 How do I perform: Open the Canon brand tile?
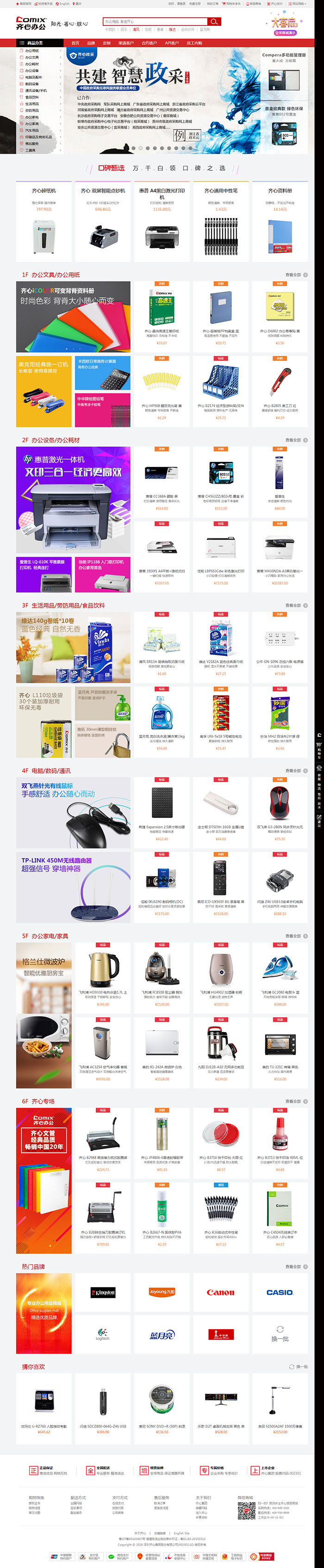pyautogui.click(x=220, y=1292)
